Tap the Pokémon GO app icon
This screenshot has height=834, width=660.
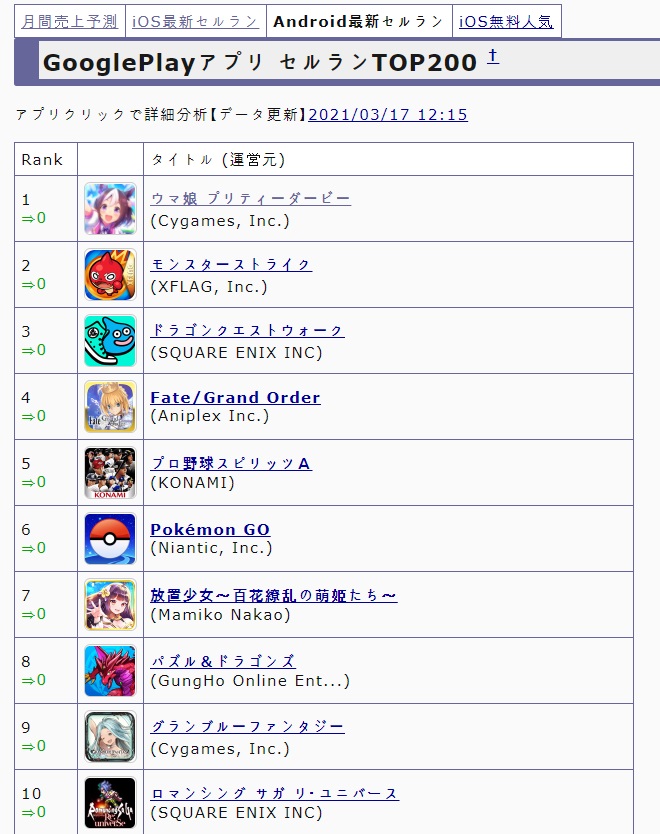point(110,538)
